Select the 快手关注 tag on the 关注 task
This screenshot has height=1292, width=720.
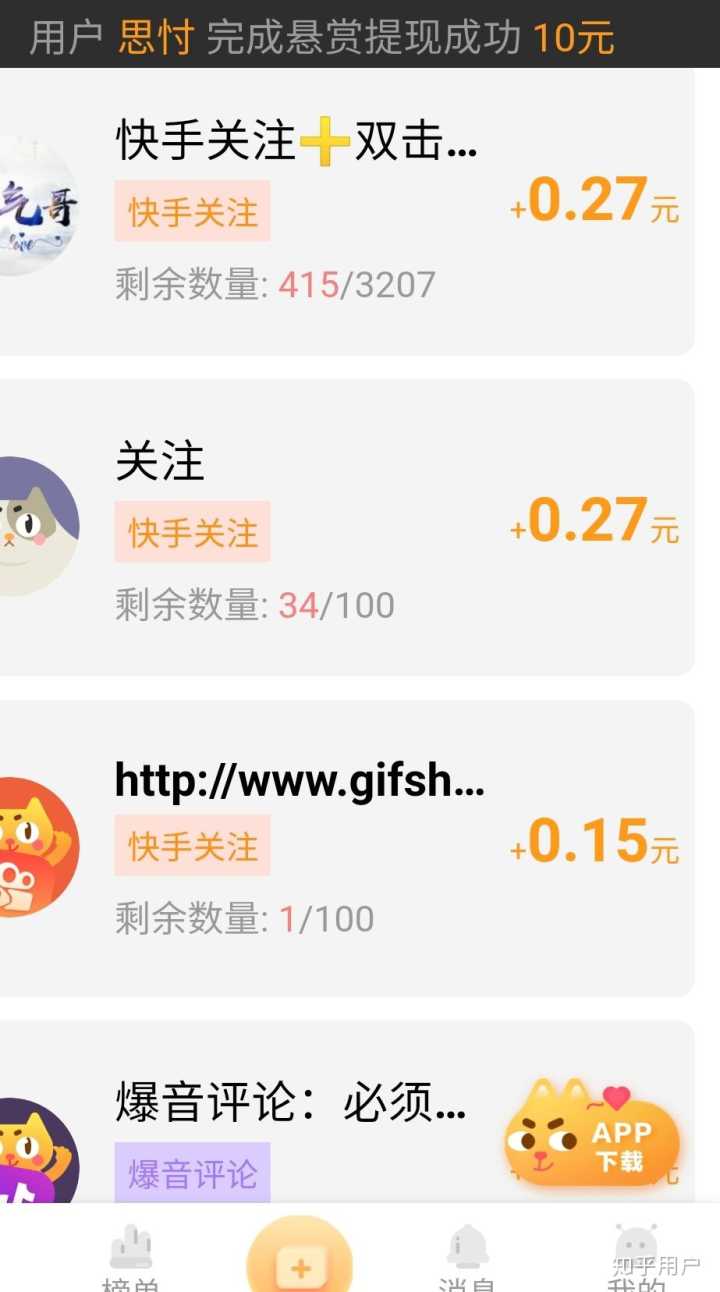(x=192, y=531)
